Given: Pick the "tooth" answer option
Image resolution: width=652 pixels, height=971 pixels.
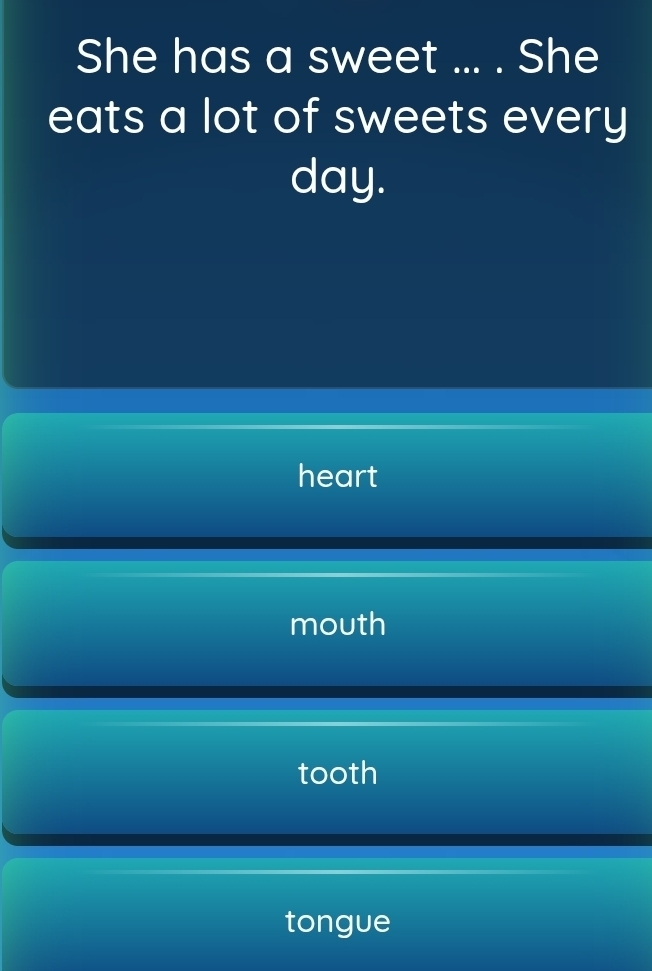Looking at the screenshot, I should pos(337,773).
